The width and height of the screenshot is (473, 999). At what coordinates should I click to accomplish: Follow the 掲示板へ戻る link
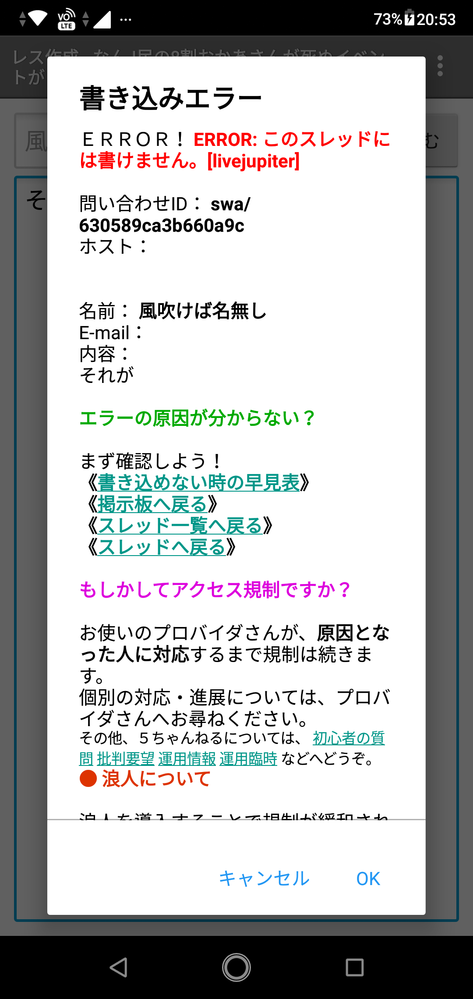coord(152,504)
